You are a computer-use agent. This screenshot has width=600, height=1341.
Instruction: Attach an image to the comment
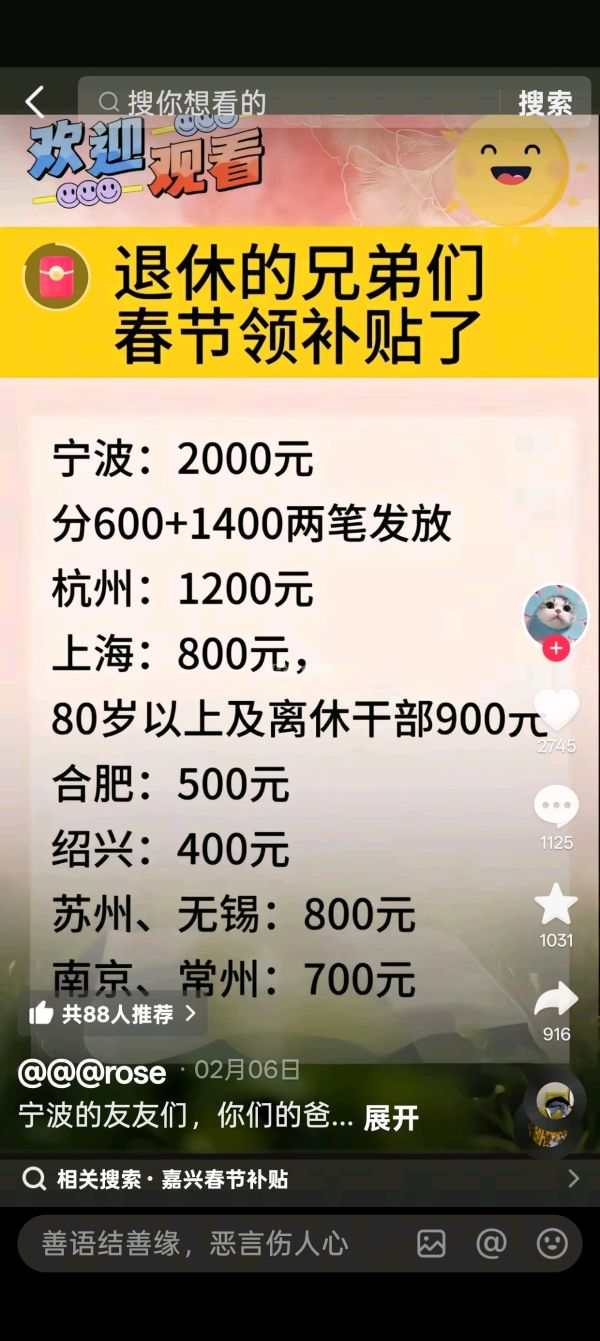tap(431, 1243)
